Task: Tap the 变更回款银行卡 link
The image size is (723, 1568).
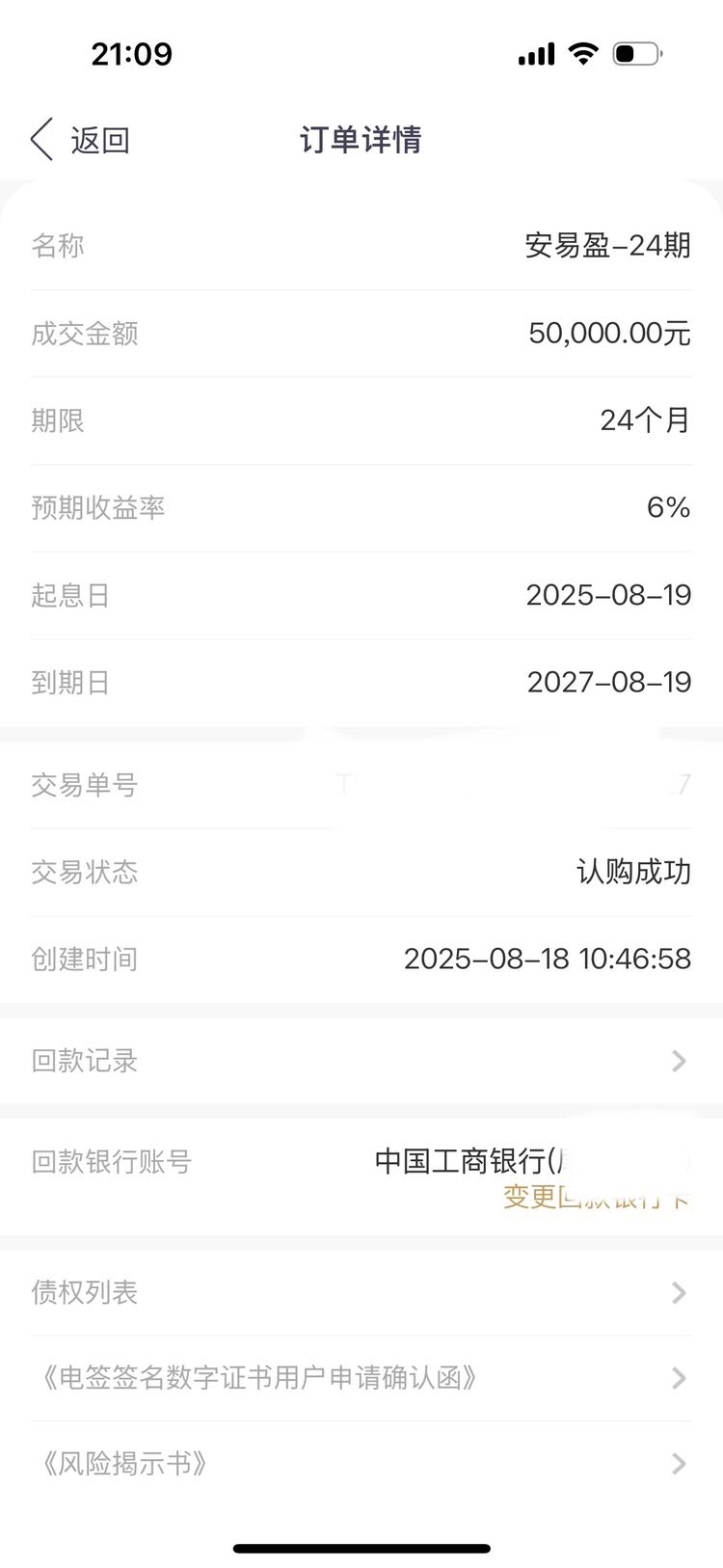Action: tap(597, 1197)
